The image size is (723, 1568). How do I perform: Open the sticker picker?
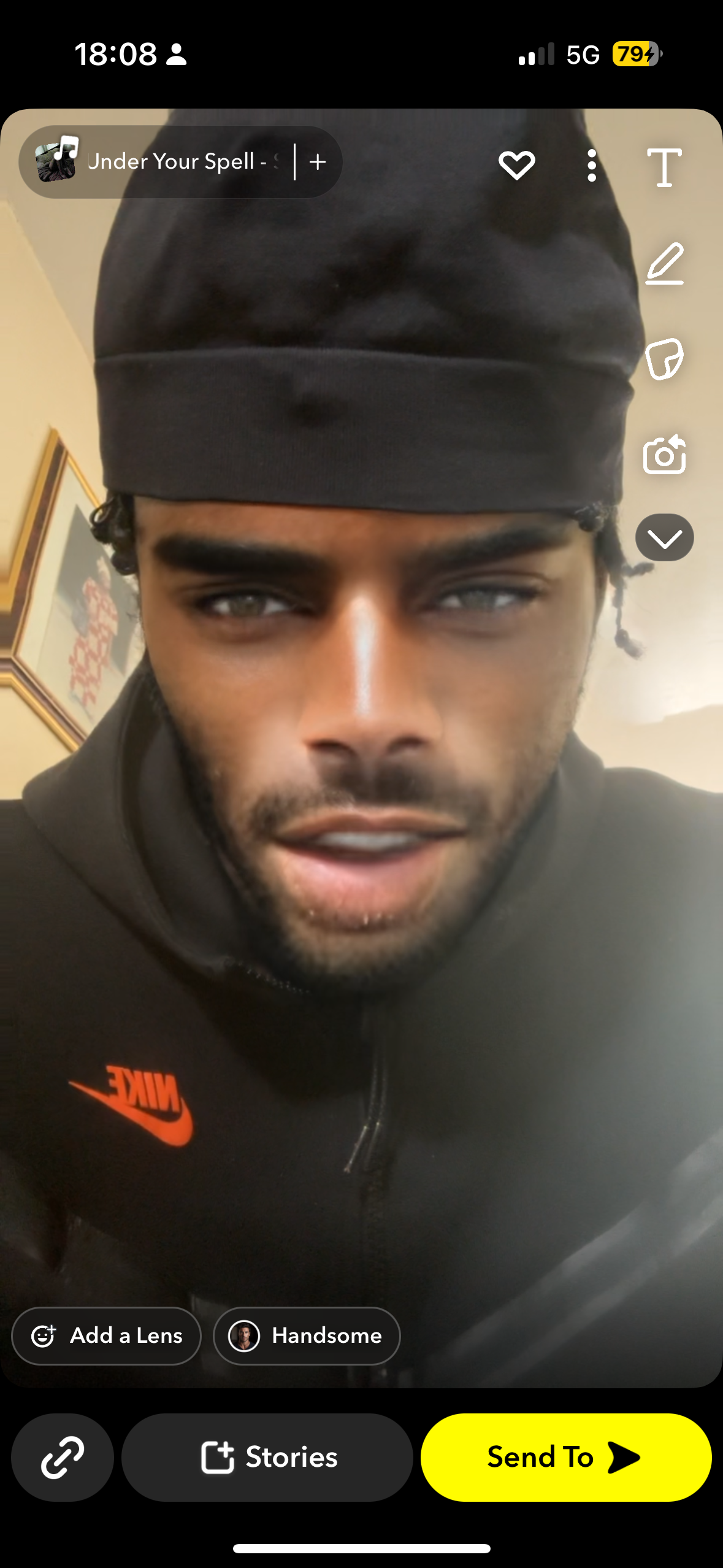(664, 359)
